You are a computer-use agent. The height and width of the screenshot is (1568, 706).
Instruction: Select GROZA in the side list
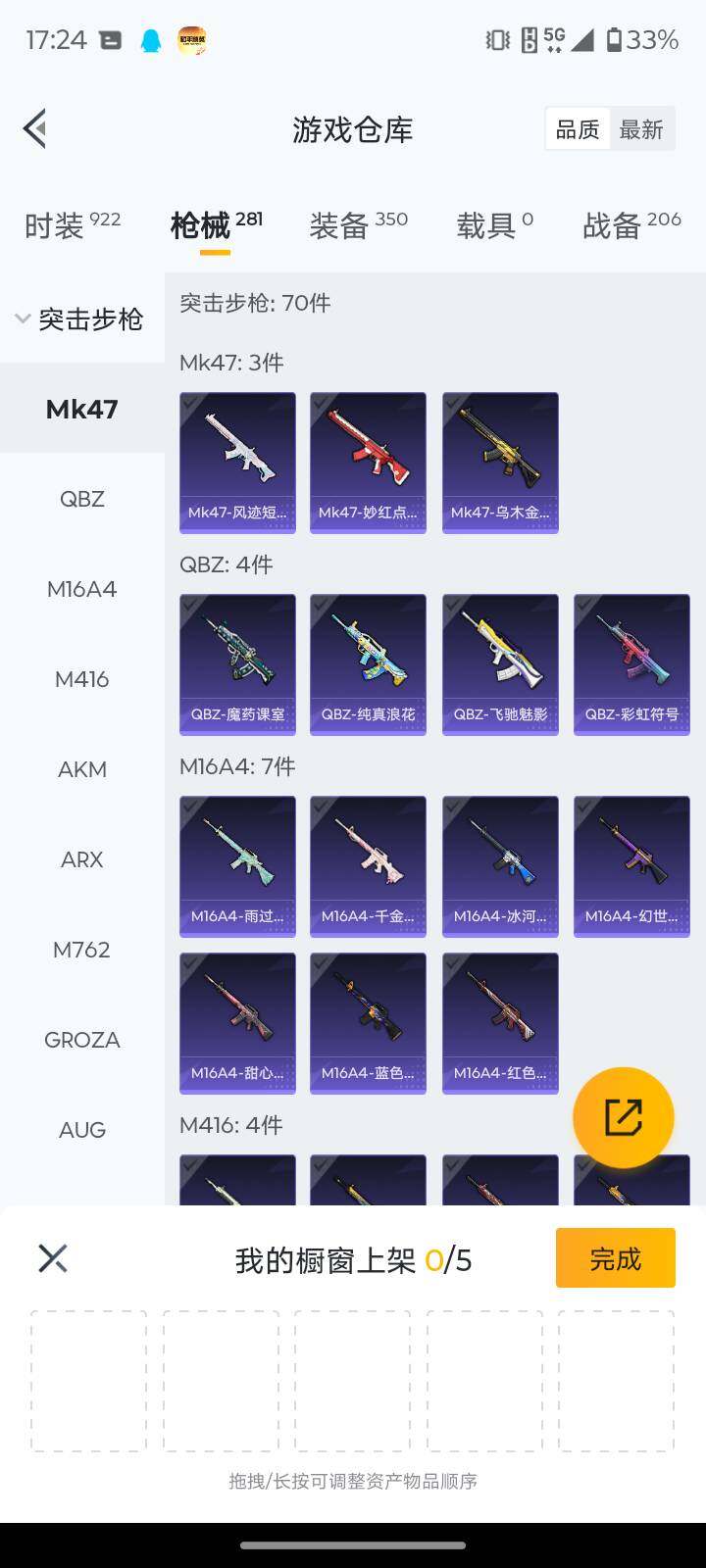(x=81, y=1040)
